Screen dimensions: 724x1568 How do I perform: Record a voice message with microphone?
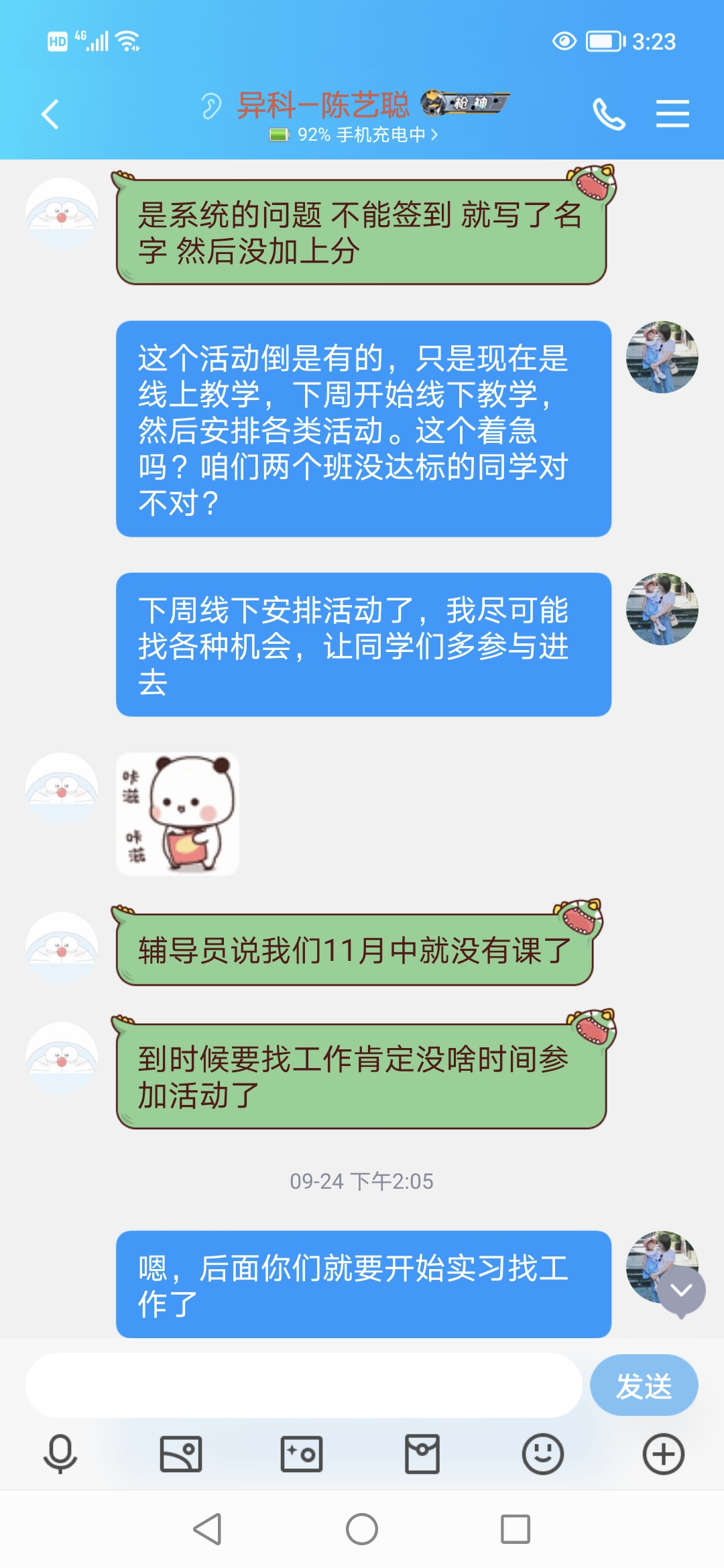[60, 1454]
